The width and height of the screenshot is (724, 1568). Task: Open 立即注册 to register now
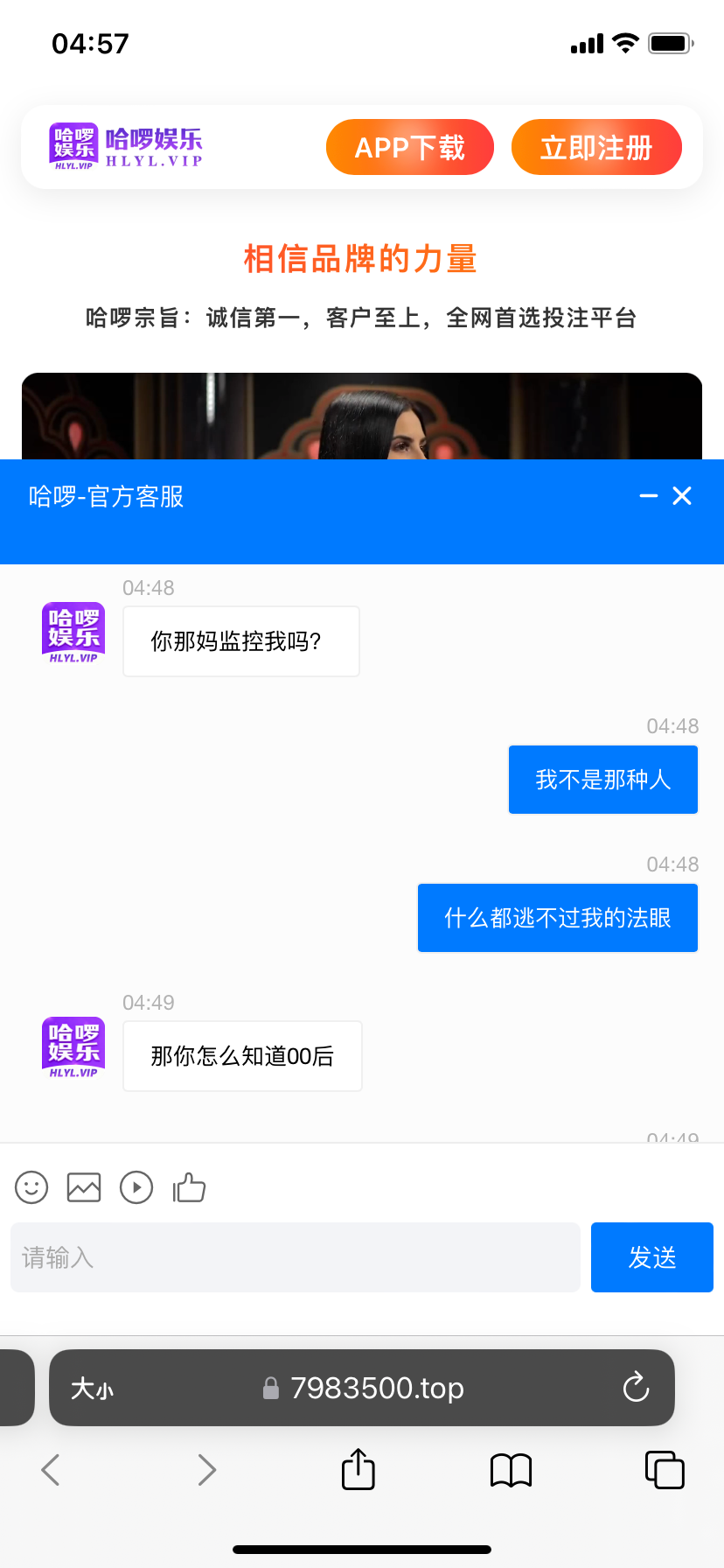point(596,147)
